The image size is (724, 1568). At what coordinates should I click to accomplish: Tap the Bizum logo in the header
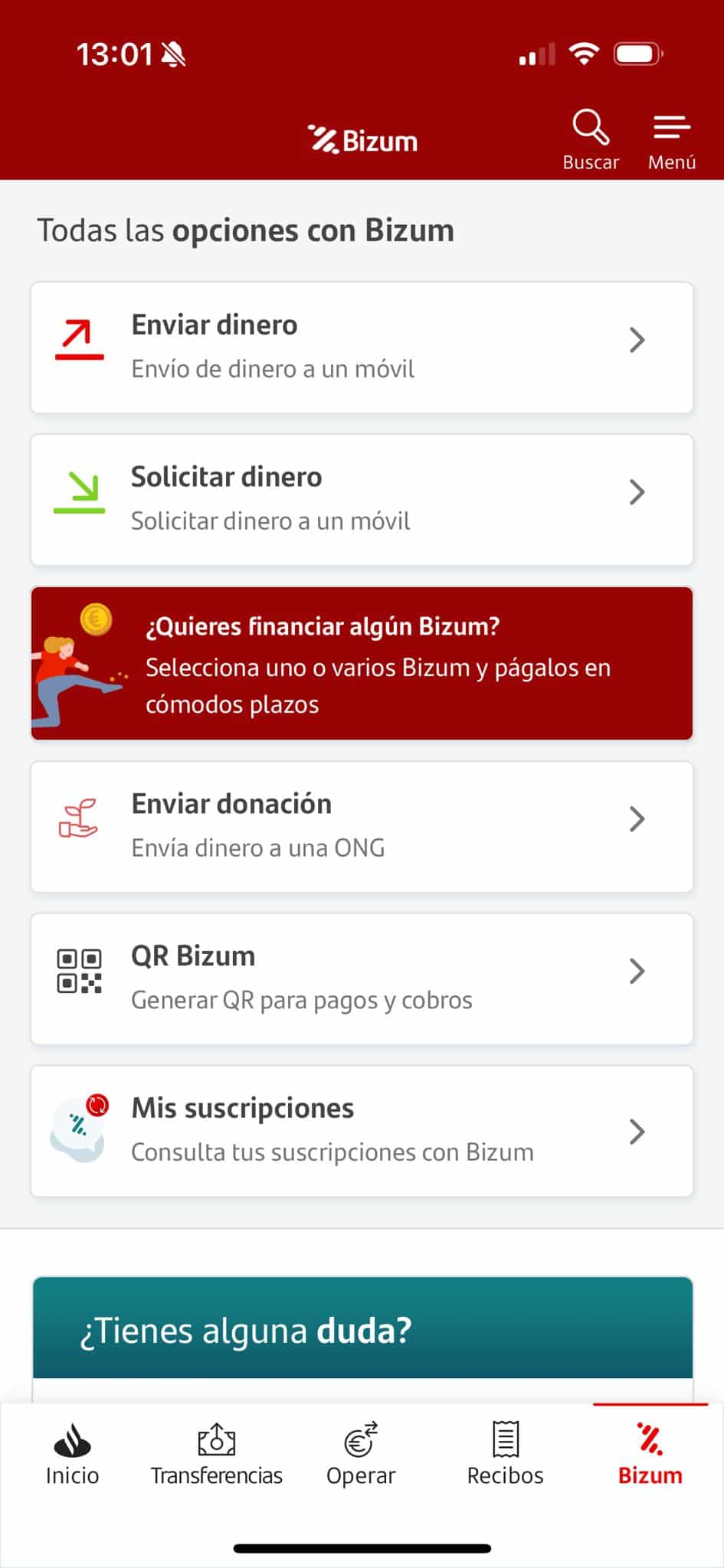coord(362,139)
